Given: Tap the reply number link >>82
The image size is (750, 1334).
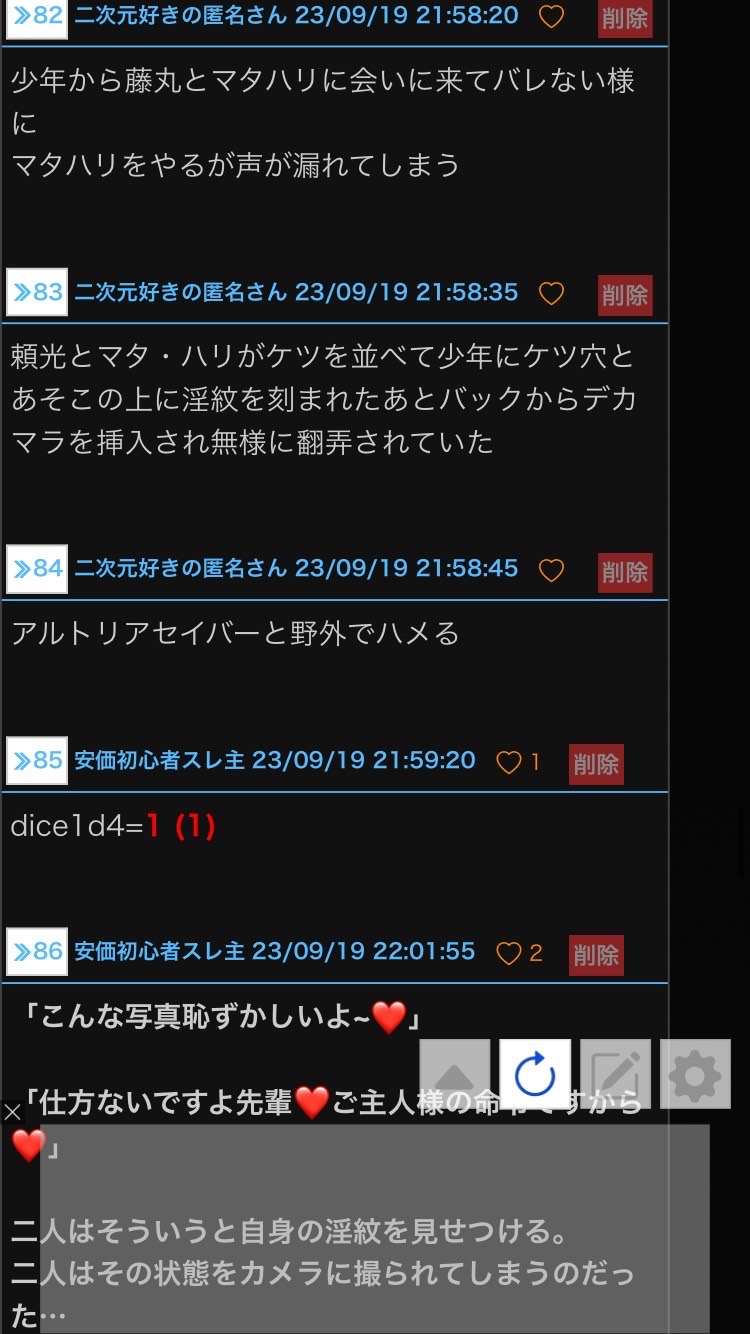Looking at the screenshot, I should tap(37, 17).
